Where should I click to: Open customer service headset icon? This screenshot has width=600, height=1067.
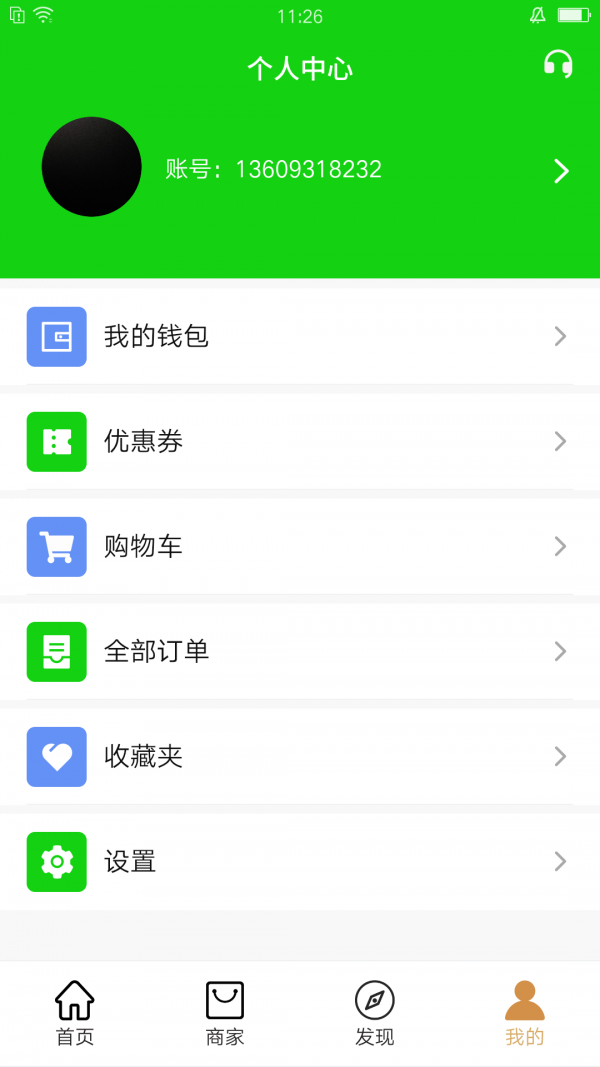[558, 65]
